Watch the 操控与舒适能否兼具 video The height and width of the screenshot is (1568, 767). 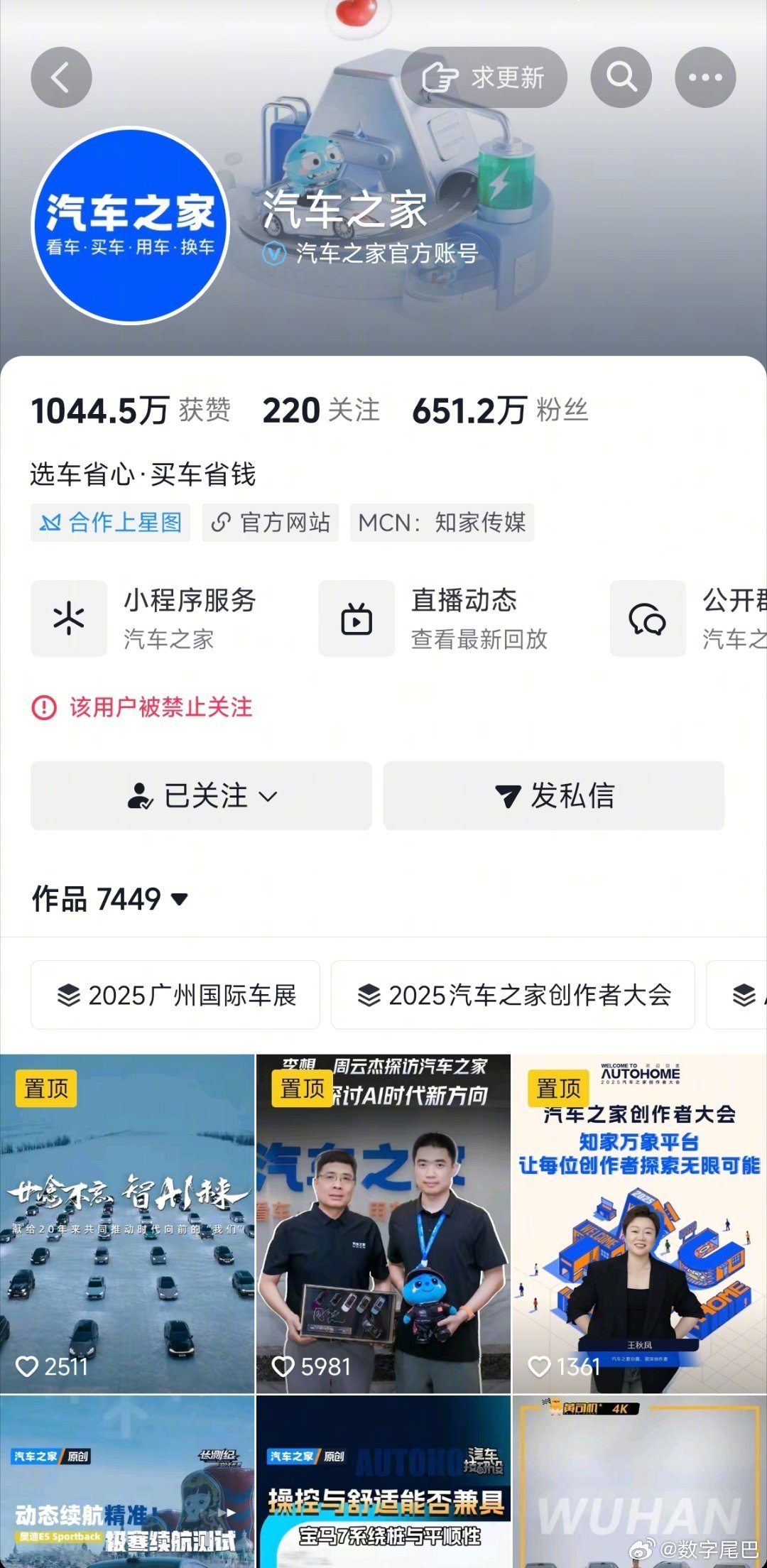(383, 1484)
